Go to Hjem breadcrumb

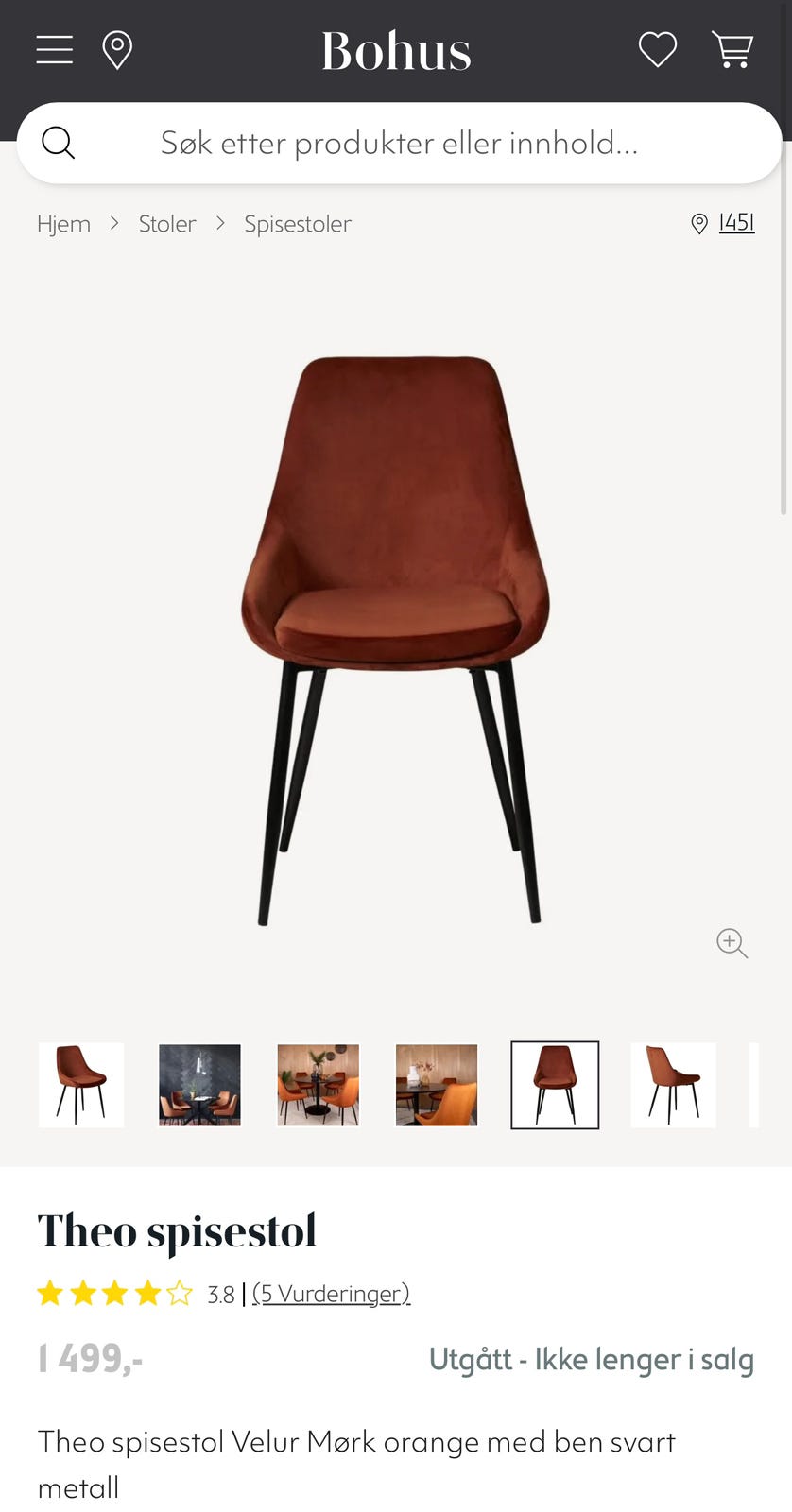pos(64,224)
